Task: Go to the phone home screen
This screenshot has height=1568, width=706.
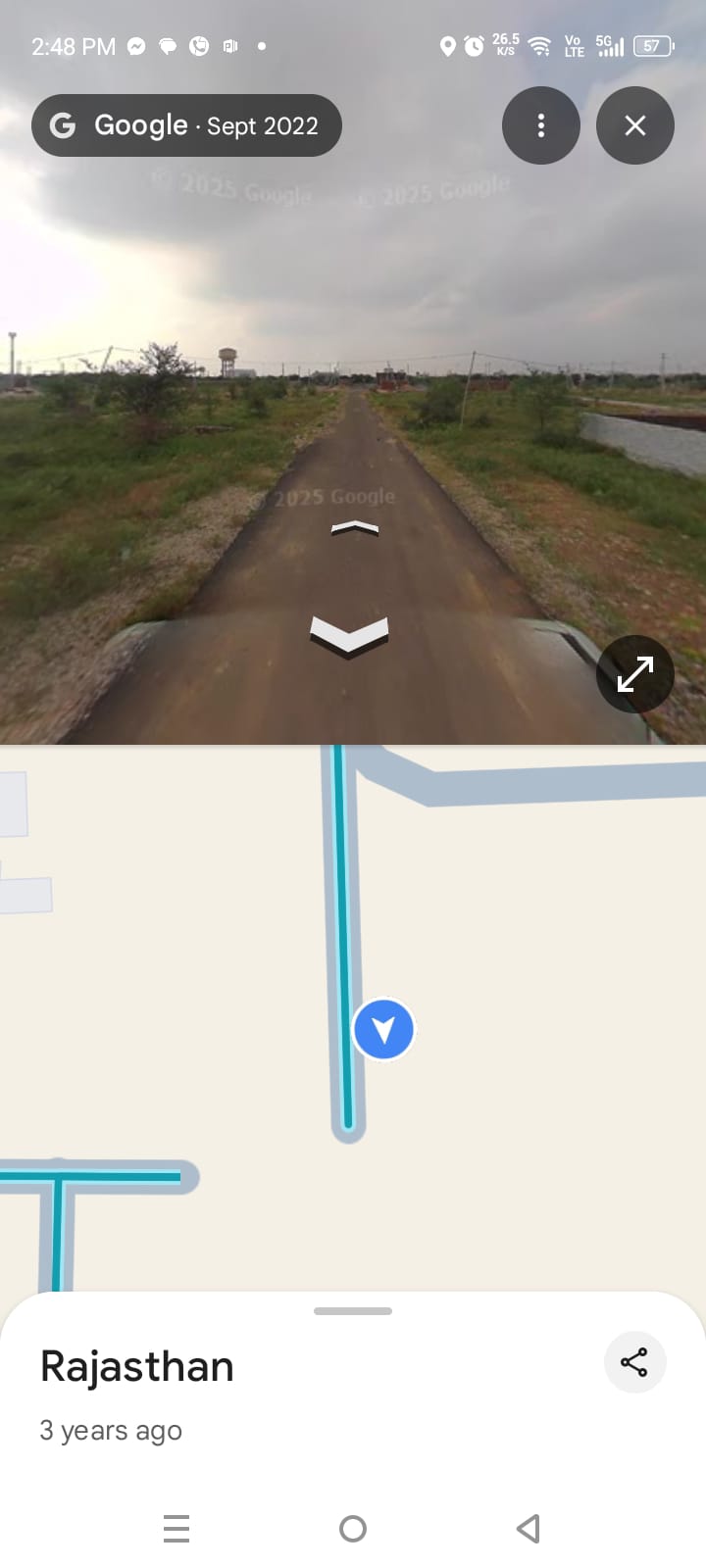Action: click(x=353, y=1528)
